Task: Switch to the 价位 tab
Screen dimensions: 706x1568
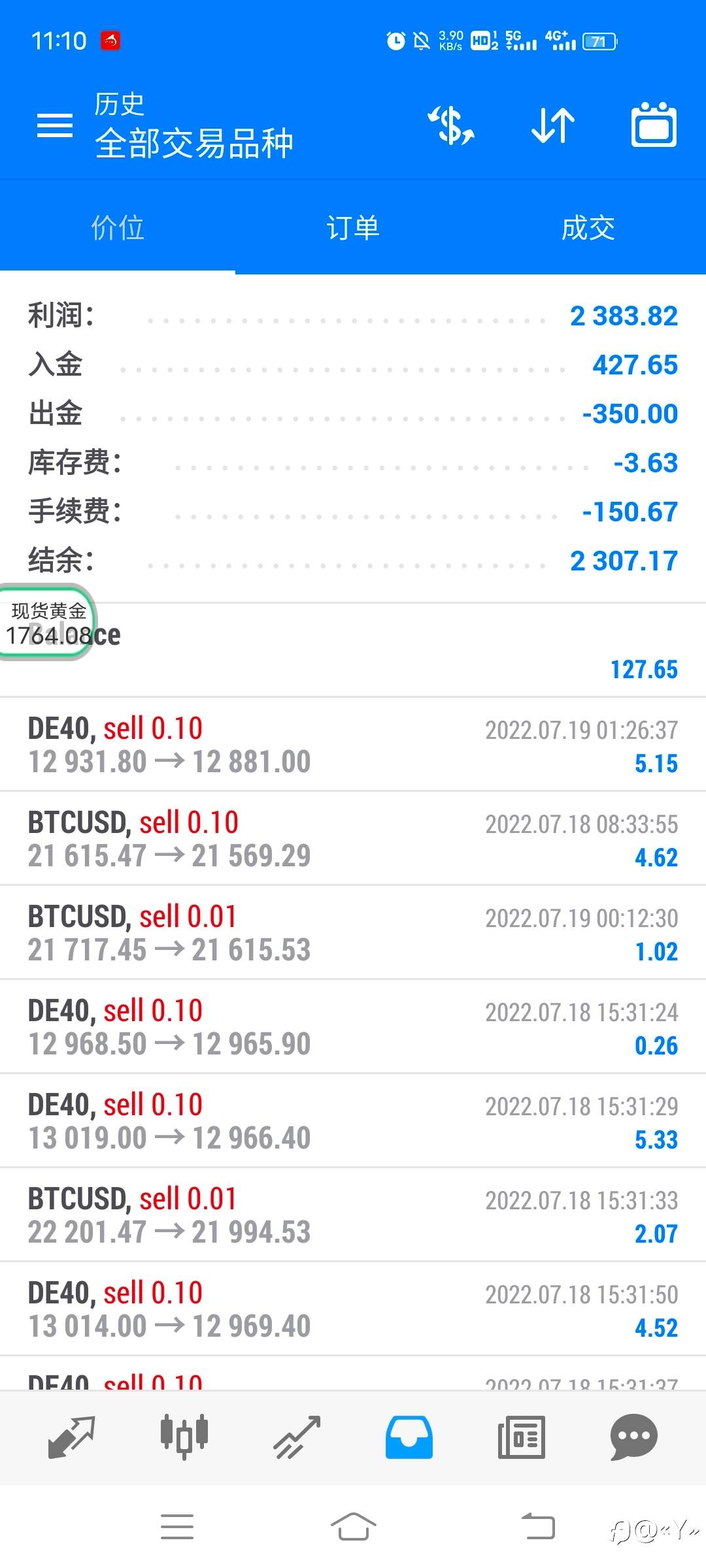Action: [118, 228]
